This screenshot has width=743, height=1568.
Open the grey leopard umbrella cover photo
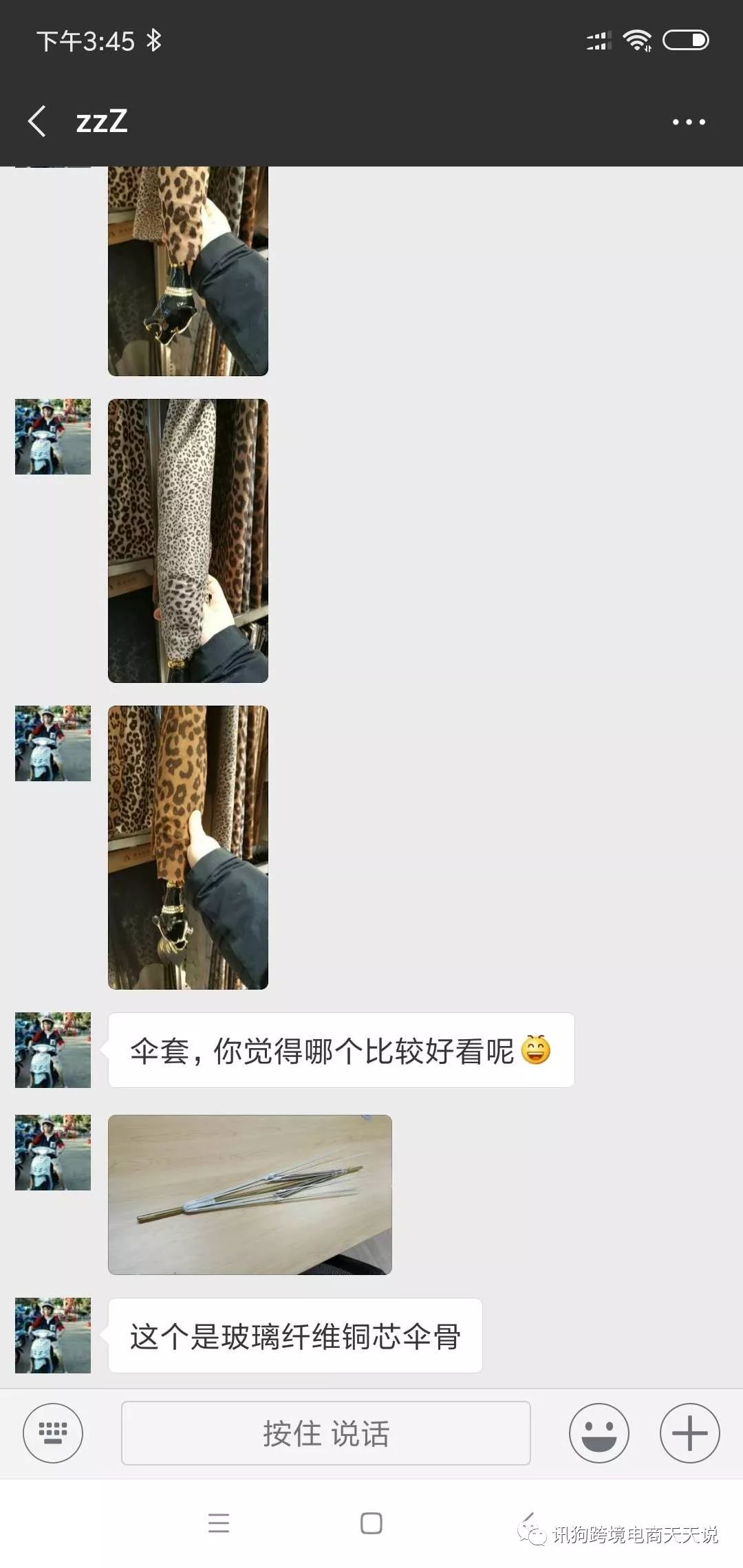188,541
